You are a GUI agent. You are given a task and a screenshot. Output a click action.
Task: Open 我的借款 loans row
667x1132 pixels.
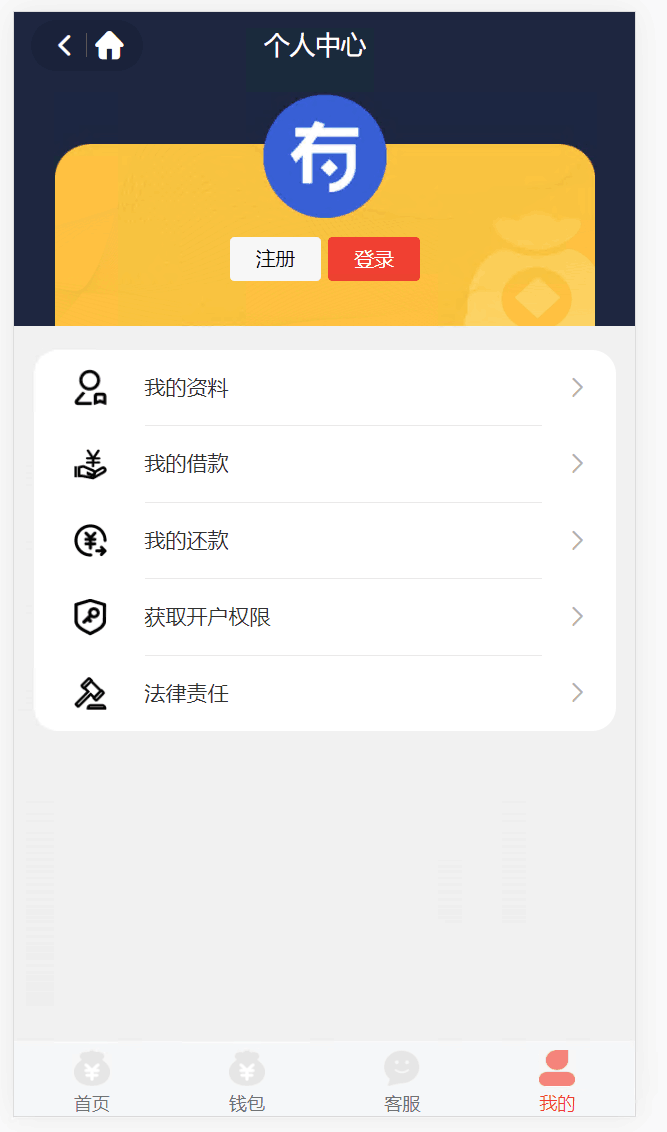tap(325, 464)
